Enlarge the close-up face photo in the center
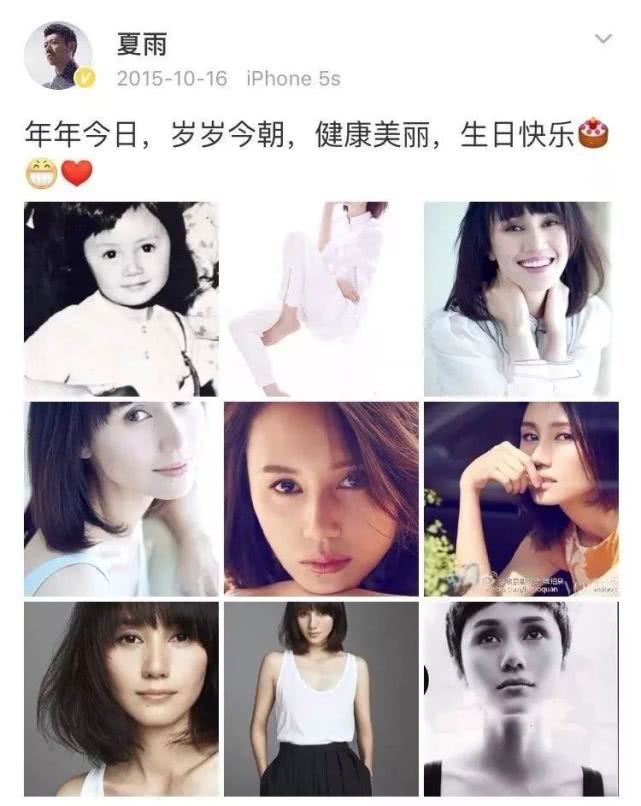 tap(321, 498)
